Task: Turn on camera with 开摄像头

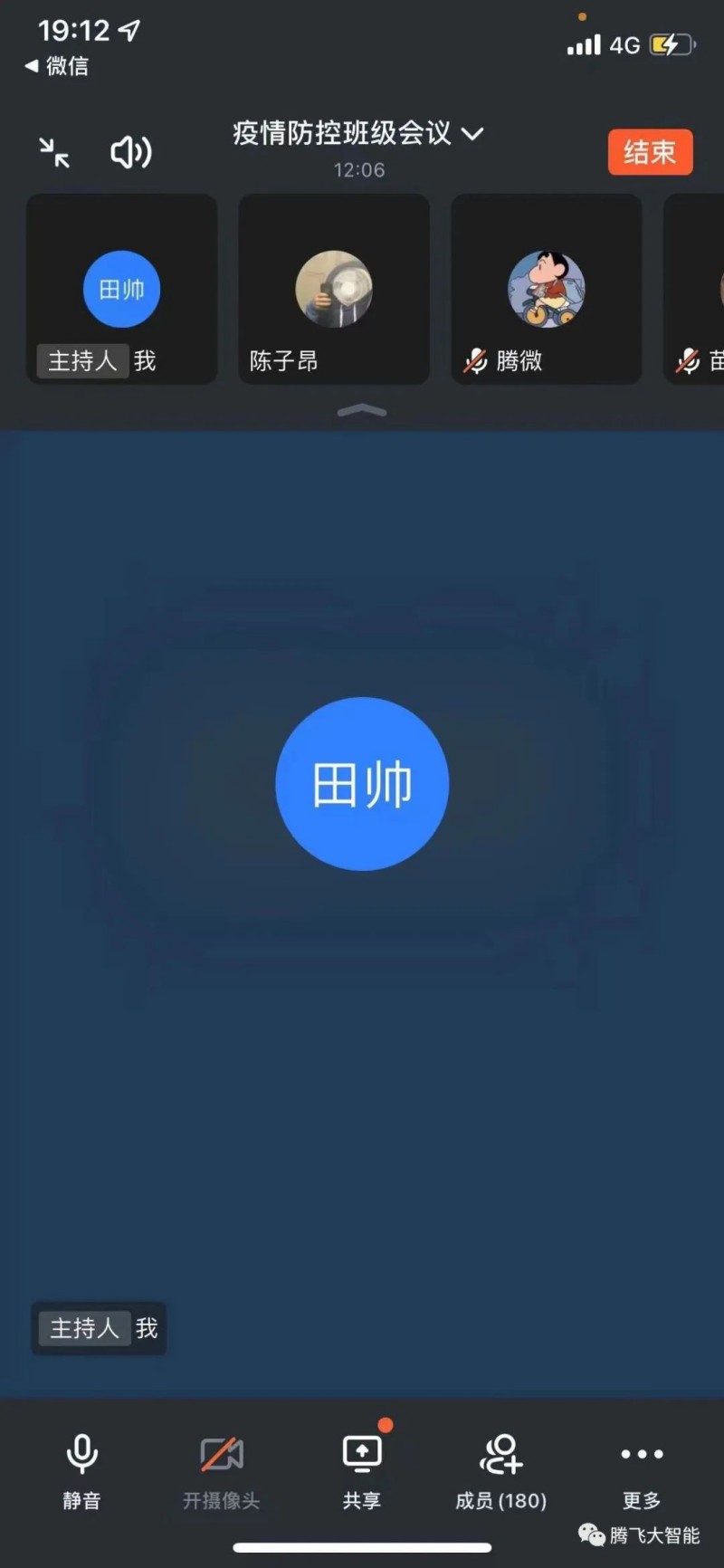Action: coord(222,1471)
